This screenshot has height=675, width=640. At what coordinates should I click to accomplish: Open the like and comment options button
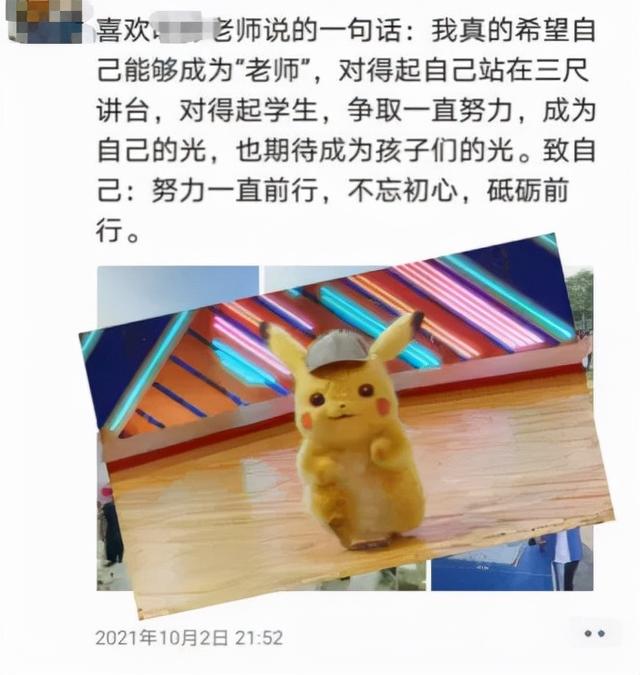pyautogui.click(x=594, y=634)
